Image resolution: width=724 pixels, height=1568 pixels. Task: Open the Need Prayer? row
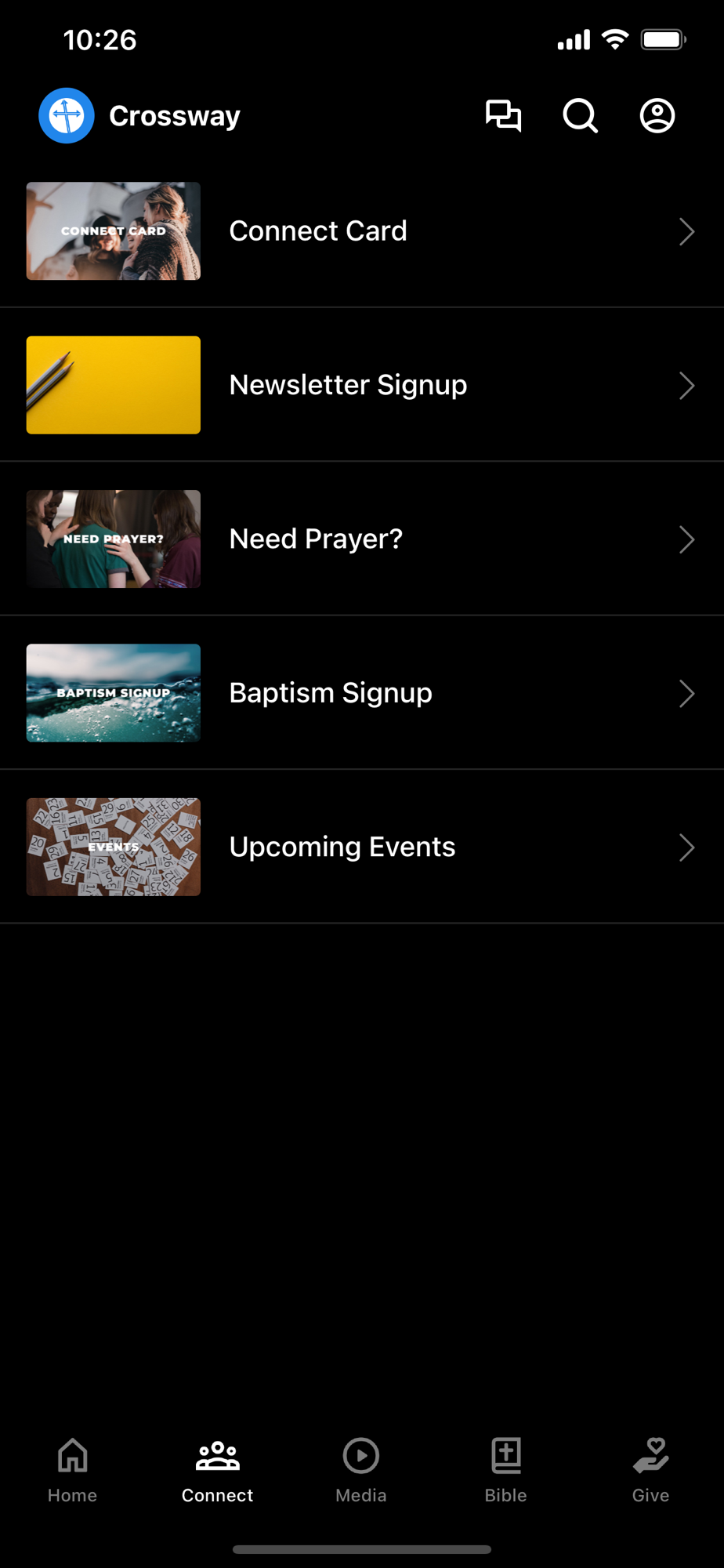362,539
